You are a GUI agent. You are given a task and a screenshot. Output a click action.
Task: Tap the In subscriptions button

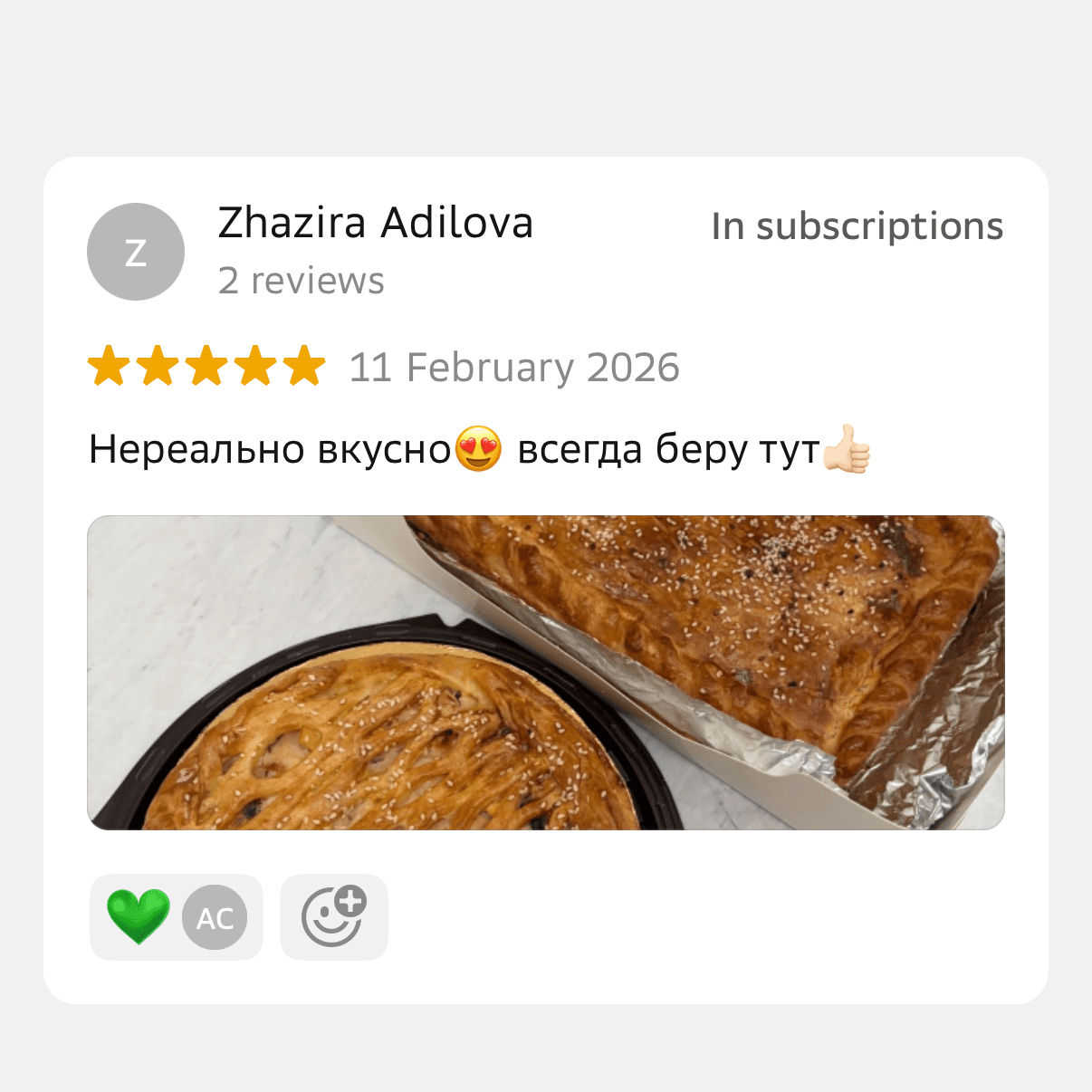857,226
